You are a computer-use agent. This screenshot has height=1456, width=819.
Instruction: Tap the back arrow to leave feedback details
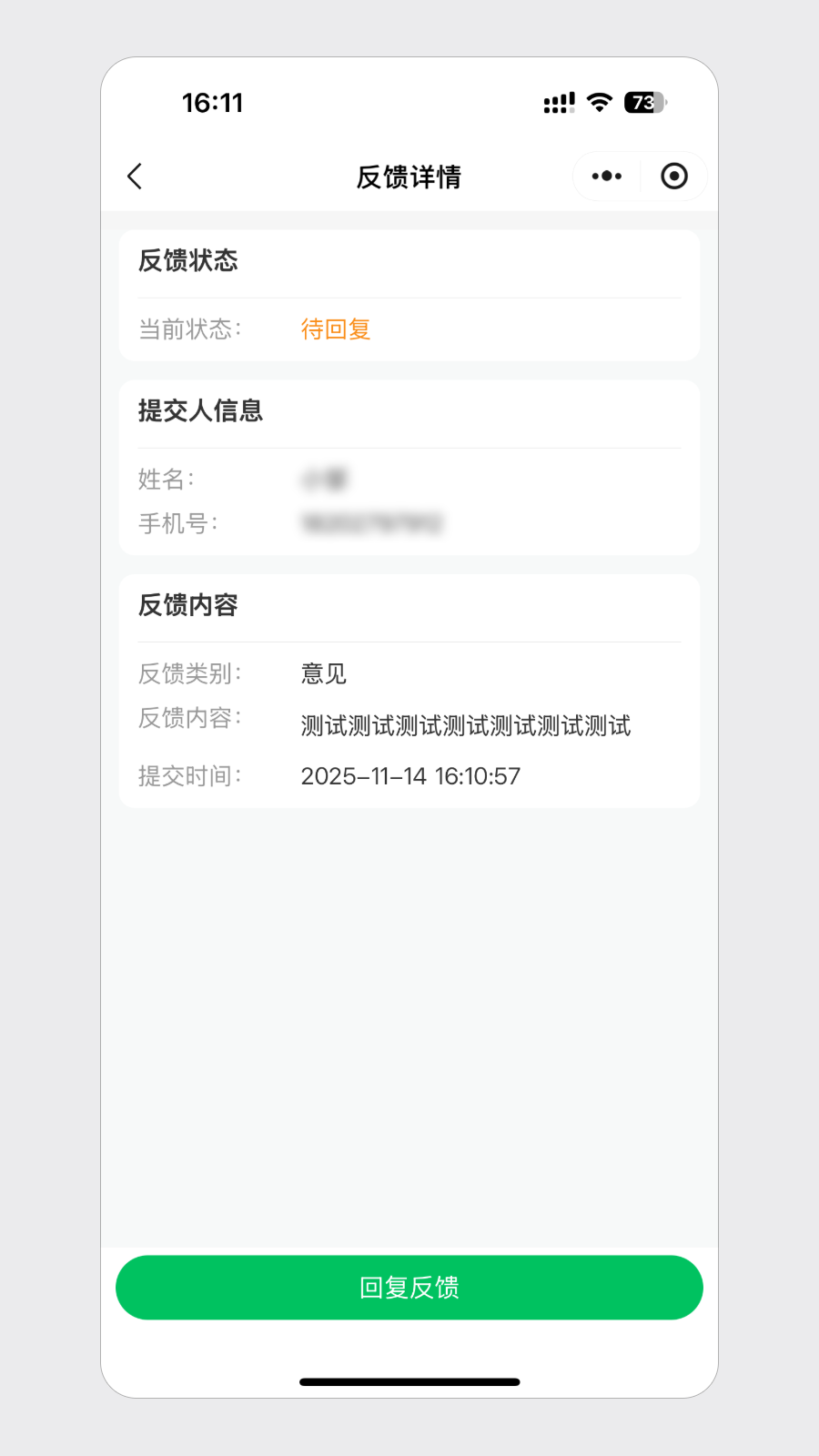point(135,176)
